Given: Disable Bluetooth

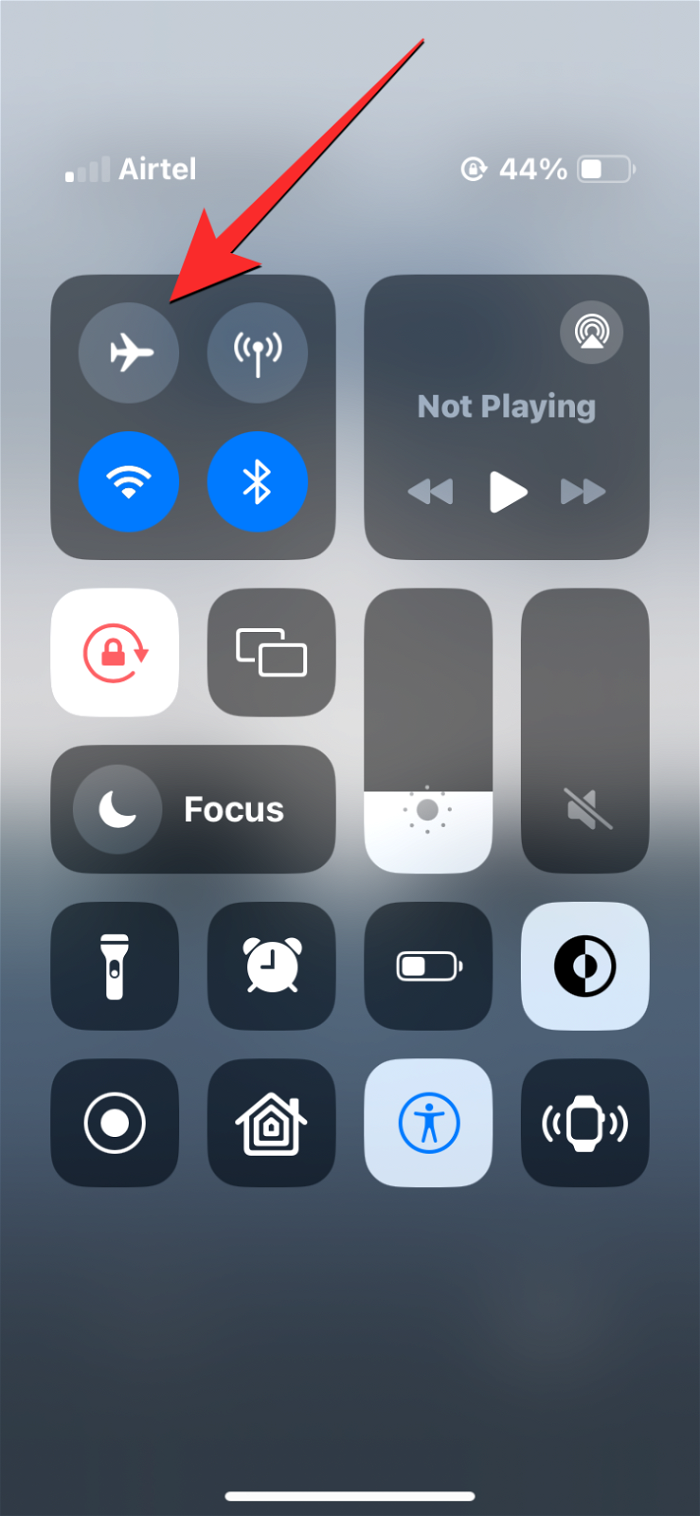Looking at the screenshot, I should coord(257,482).
